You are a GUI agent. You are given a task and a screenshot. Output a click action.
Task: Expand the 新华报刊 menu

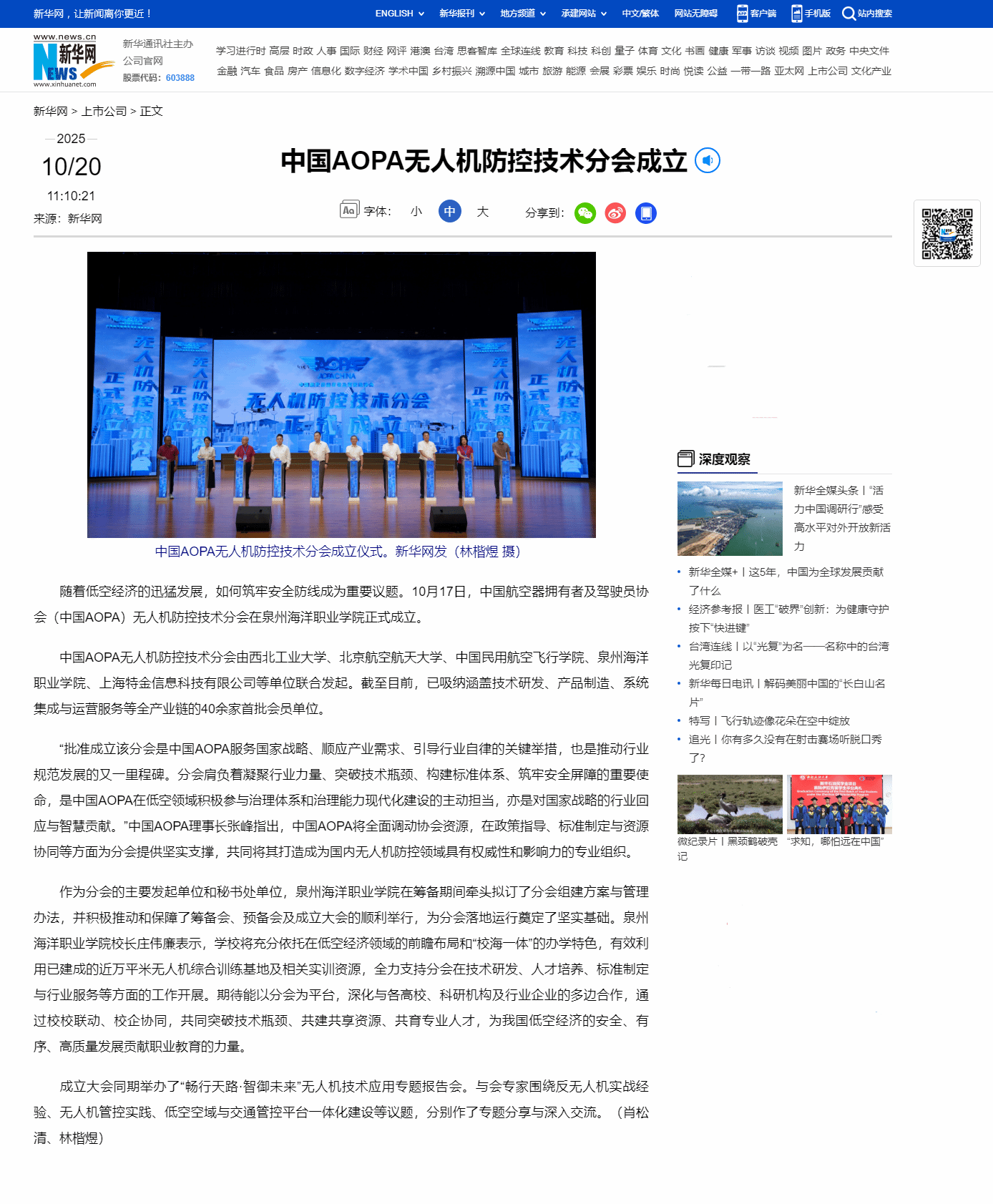[461, 14]
